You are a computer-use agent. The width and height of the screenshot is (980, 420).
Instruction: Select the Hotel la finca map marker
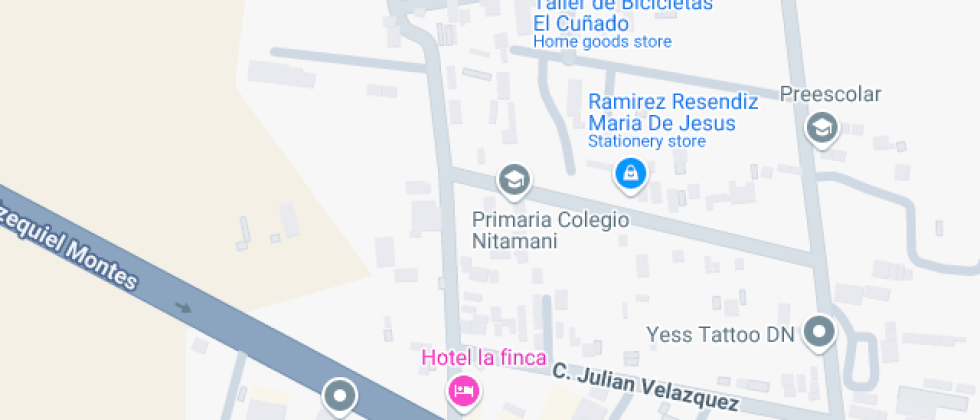(x=463, y=389)
